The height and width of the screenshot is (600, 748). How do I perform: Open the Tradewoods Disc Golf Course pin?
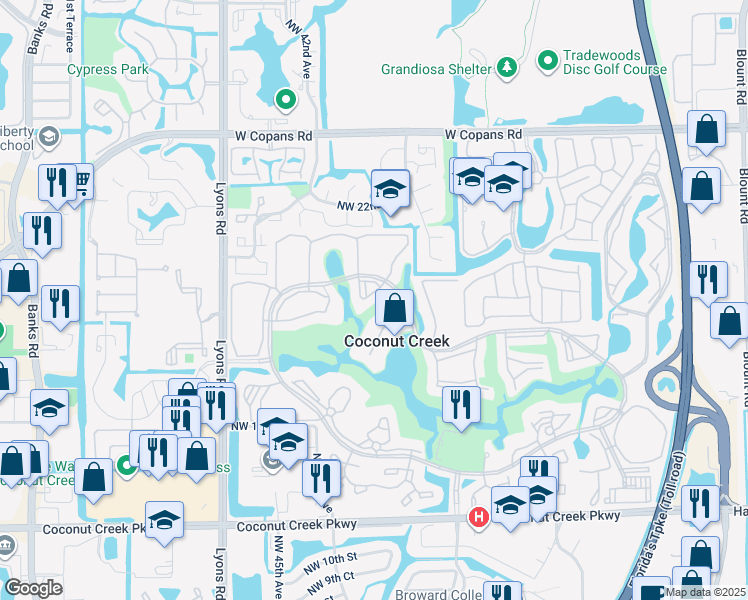pyautogui.click(x=547, y=63)
